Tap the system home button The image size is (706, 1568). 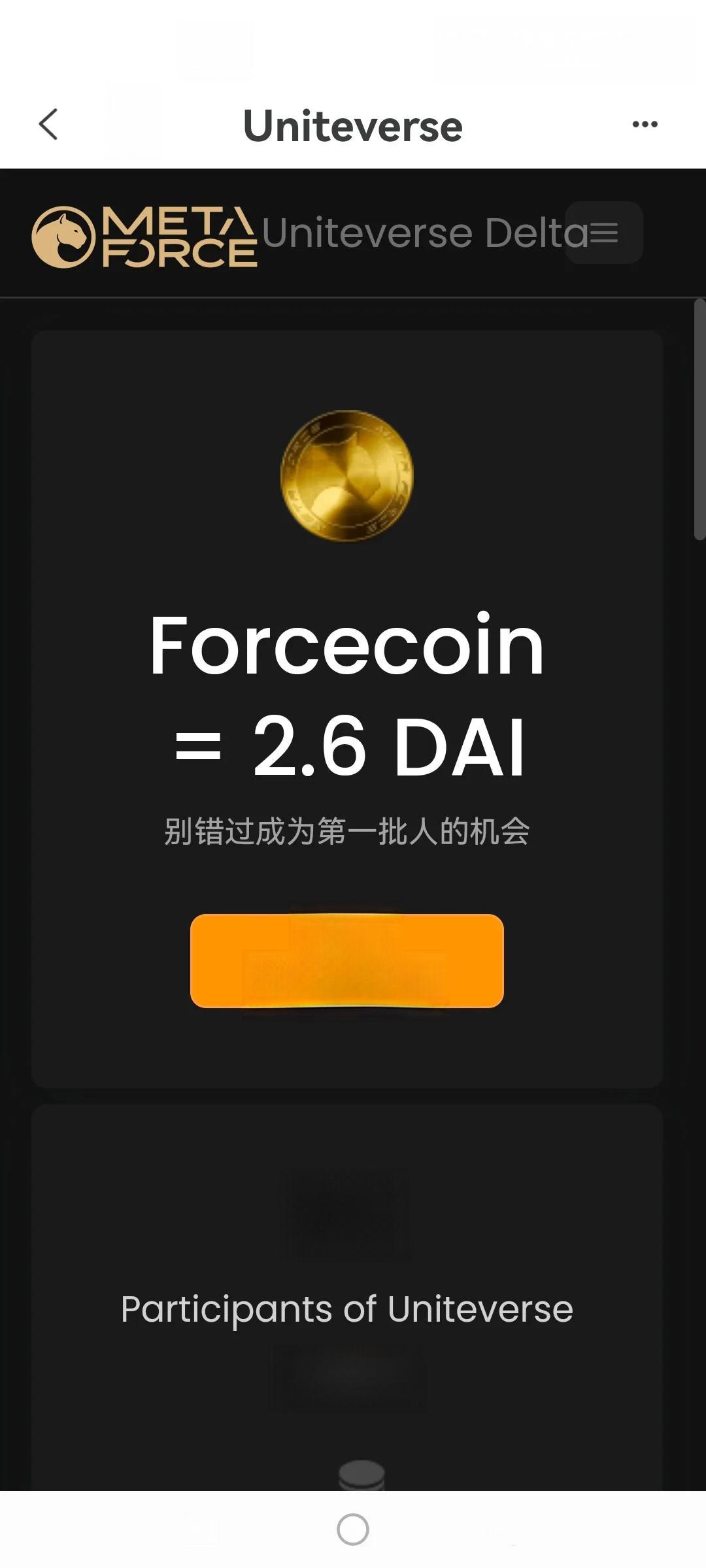(x=353, y=1529)
